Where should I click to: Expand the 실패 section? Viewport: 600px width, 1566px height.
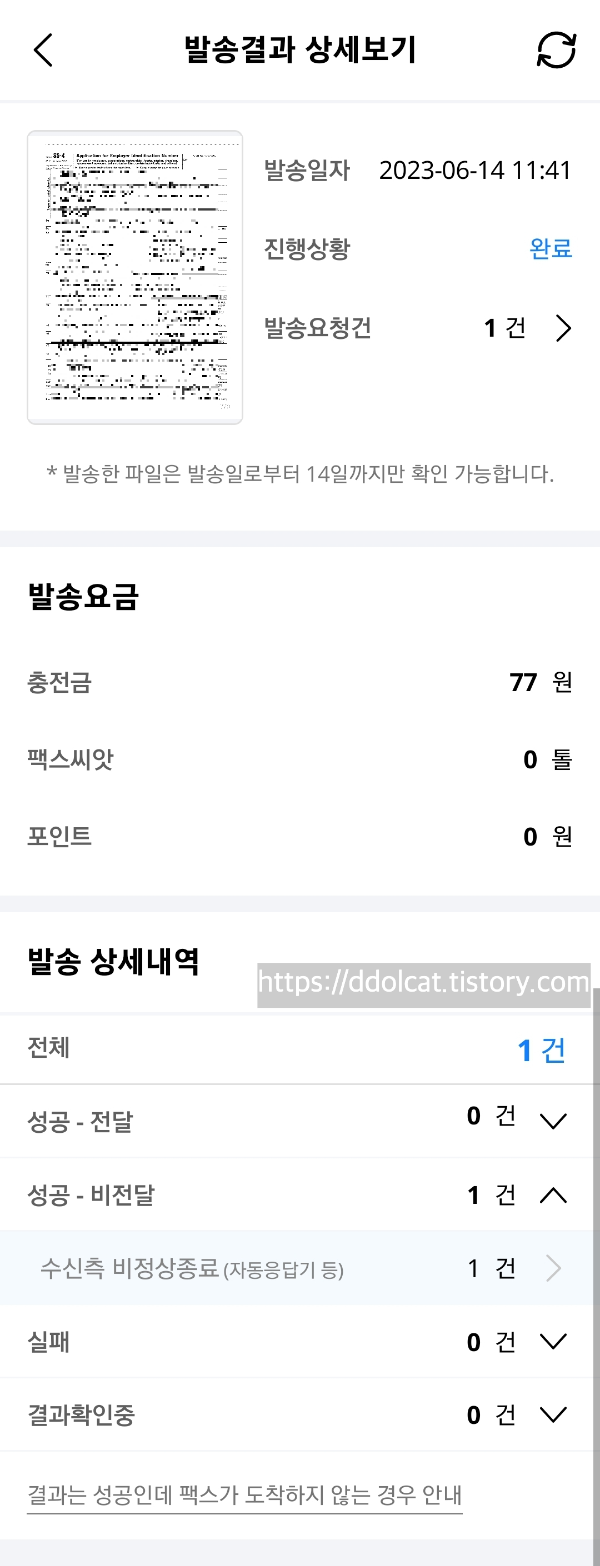pyautogui.click(x=552, y=1341)
